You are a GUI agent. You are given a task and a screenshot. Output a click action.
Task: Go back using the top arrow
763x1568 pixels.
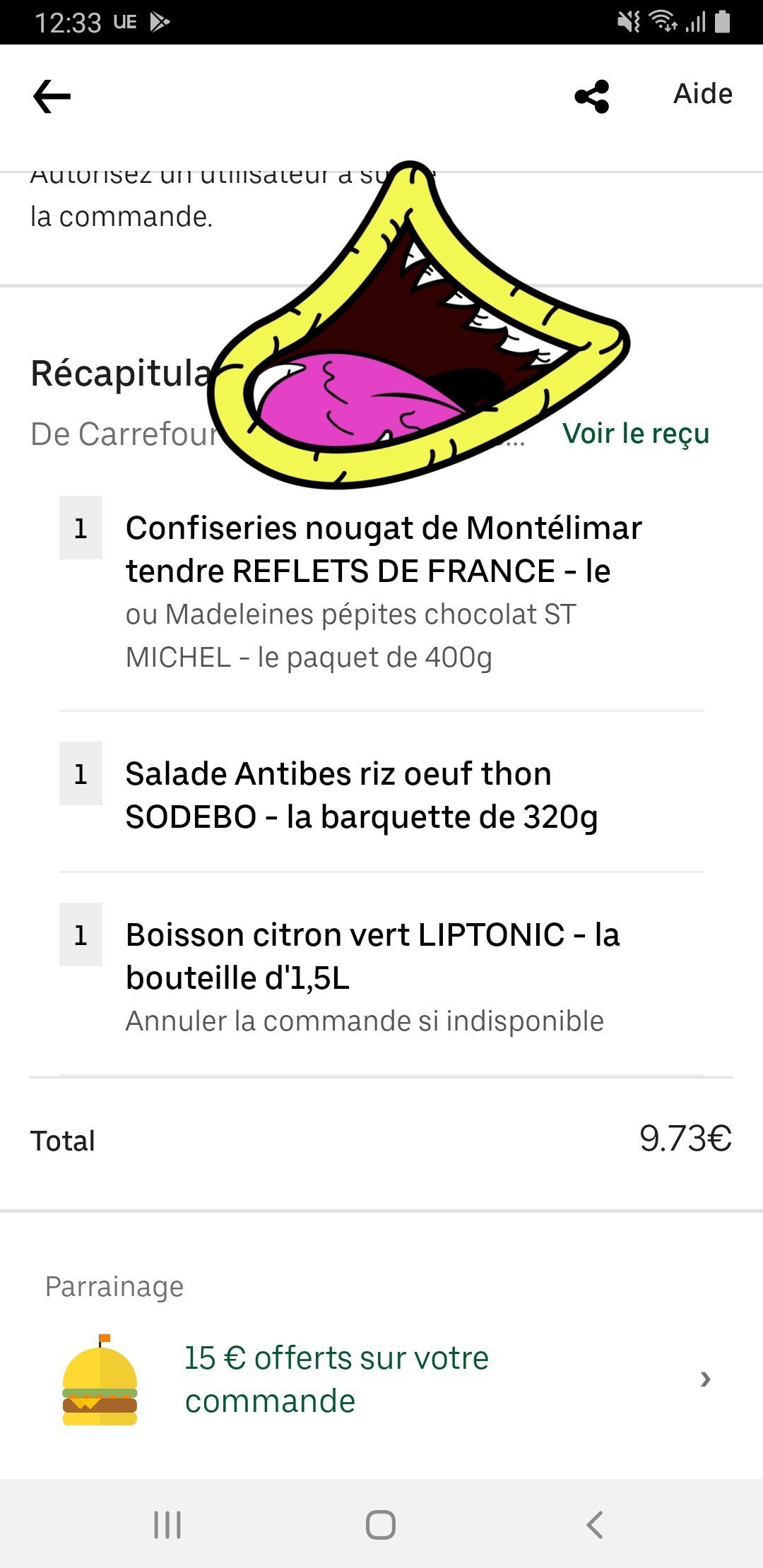(x=52, y=96)
